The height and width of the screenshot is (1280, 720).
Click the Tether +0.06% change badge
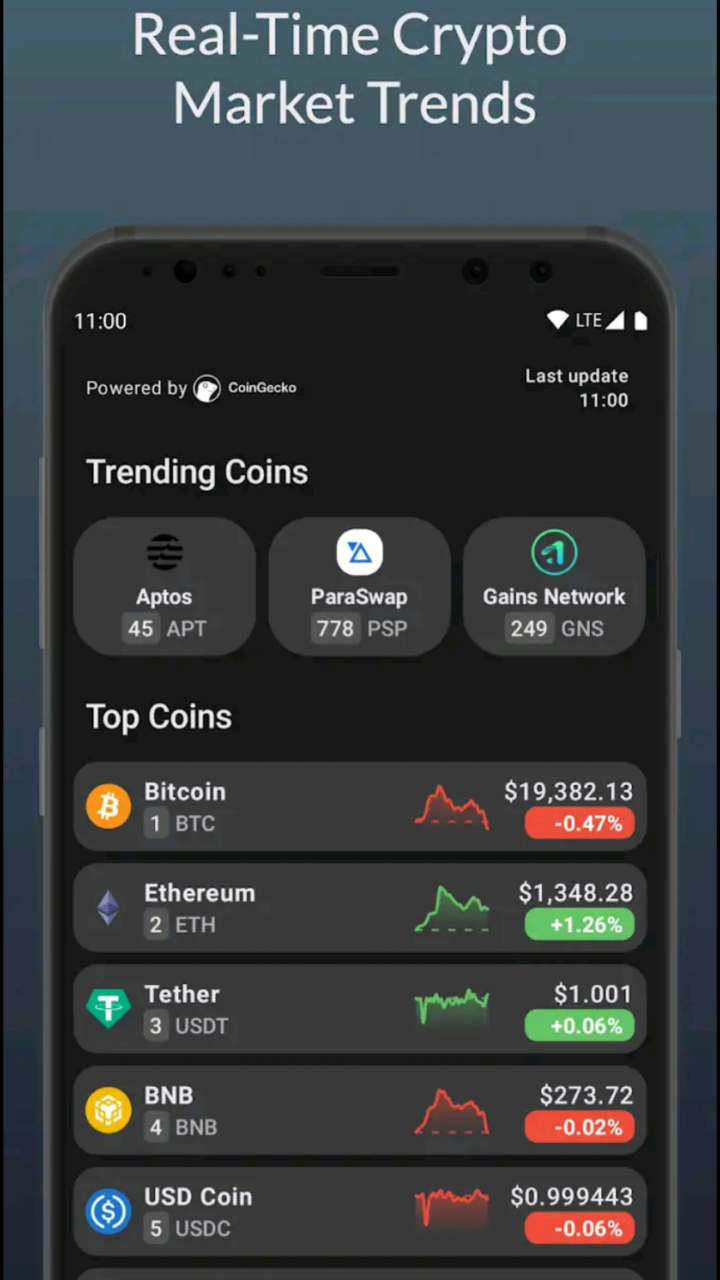[580, 1026]
